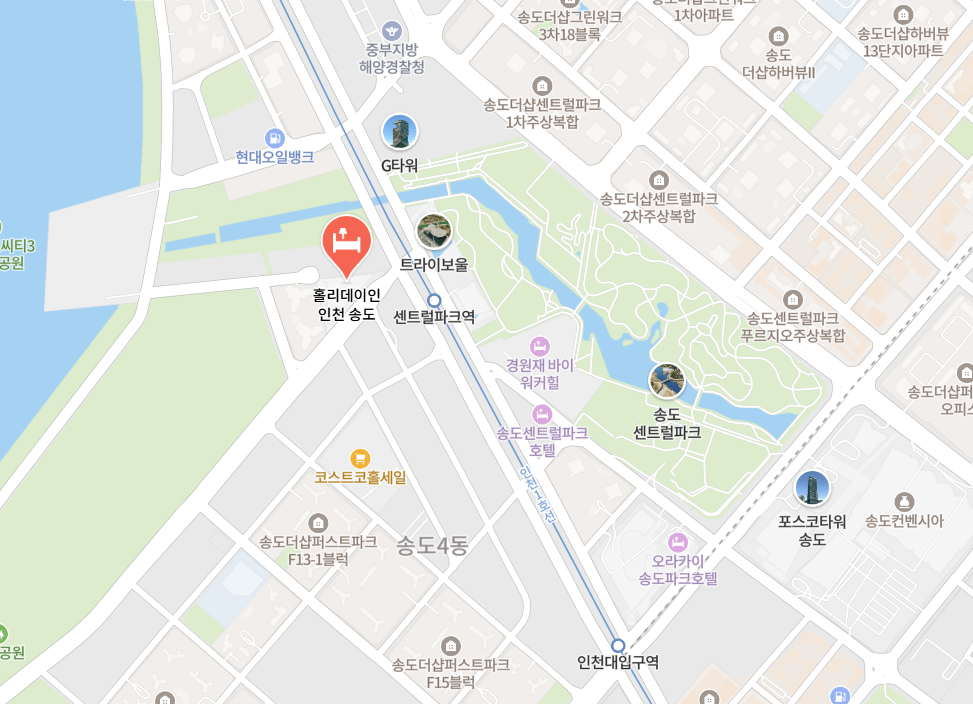
Task: Open the 현대오일뱅크 gas station marker
Action: click(274, 137)
